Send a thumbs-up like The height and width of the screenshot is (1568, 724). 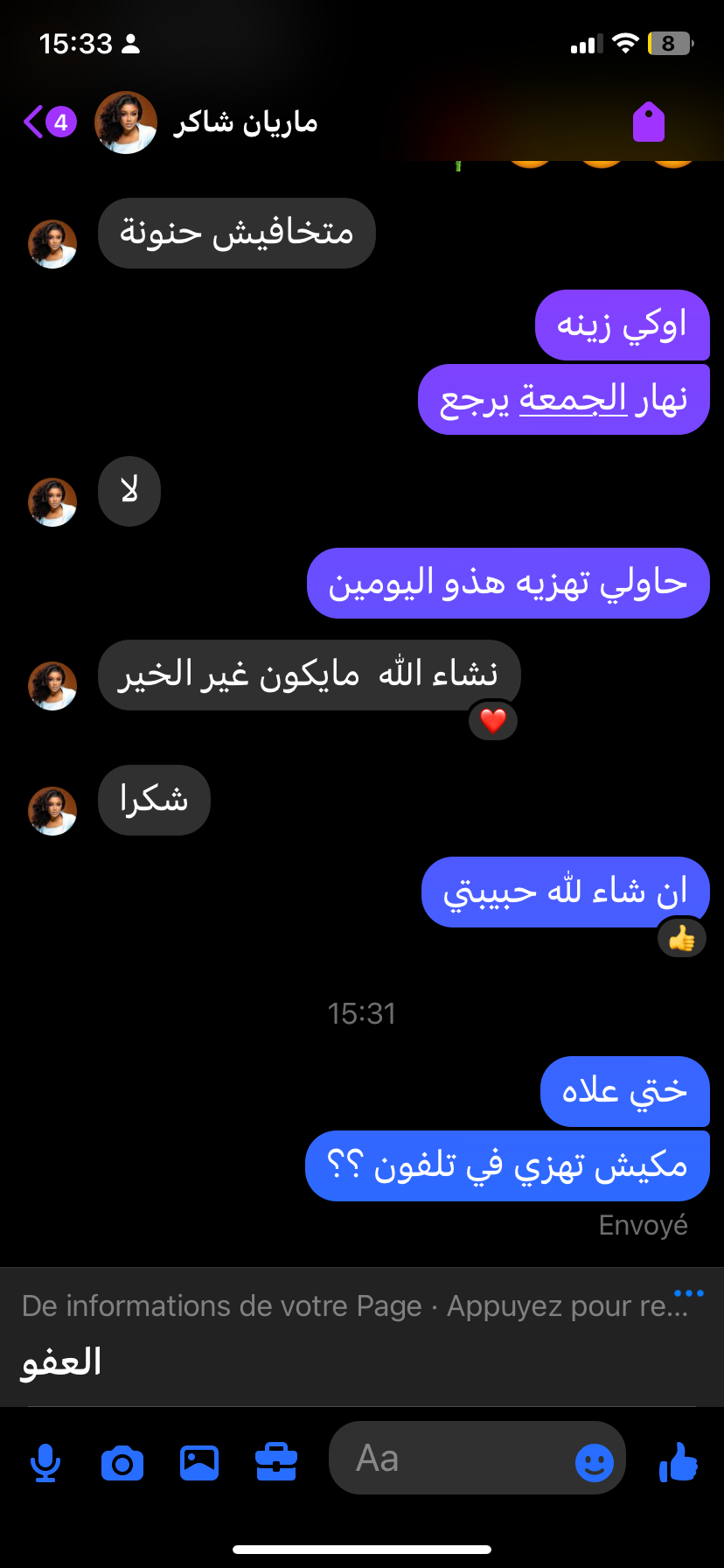pos(679,1460)
